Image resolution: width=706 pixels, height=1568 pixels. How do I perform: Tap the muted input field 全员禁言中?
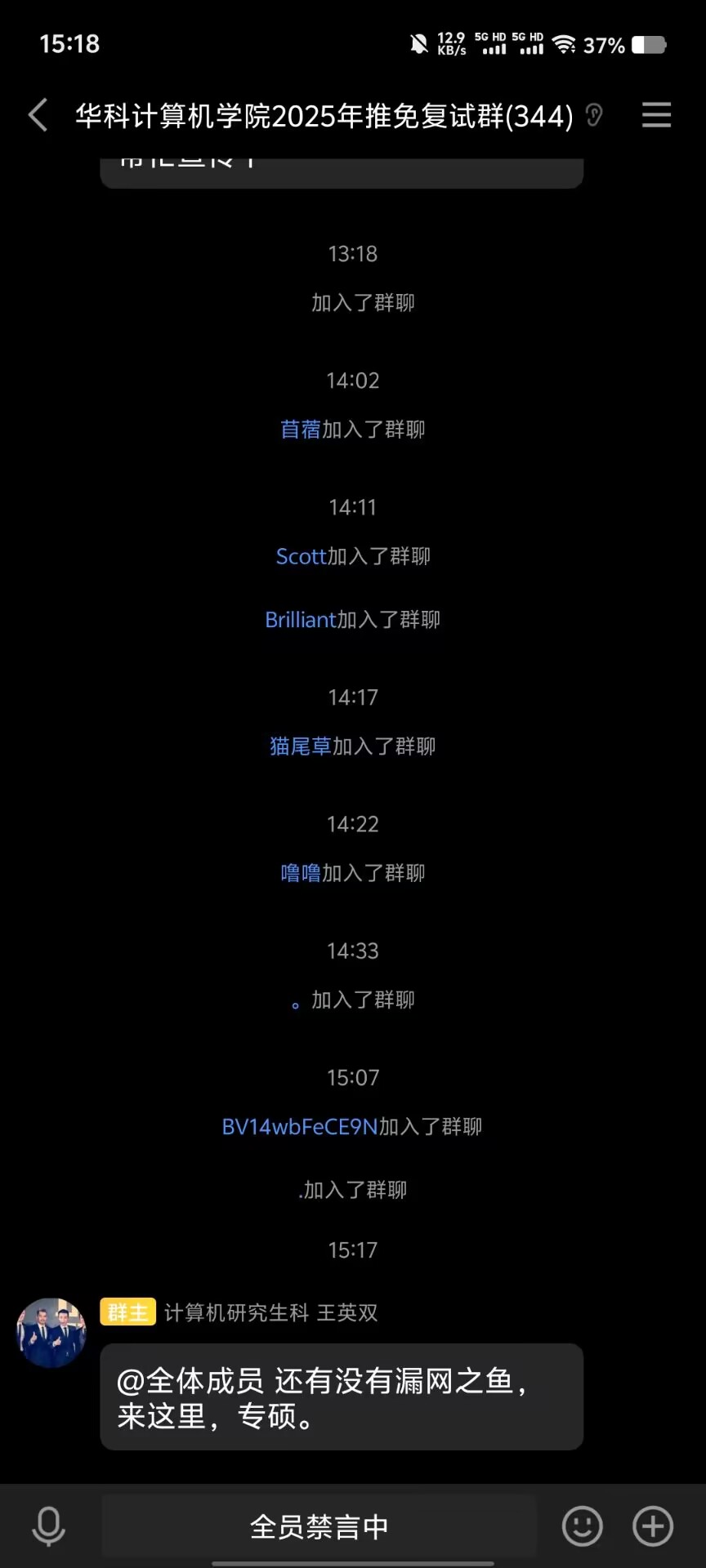pos(319,1526)
